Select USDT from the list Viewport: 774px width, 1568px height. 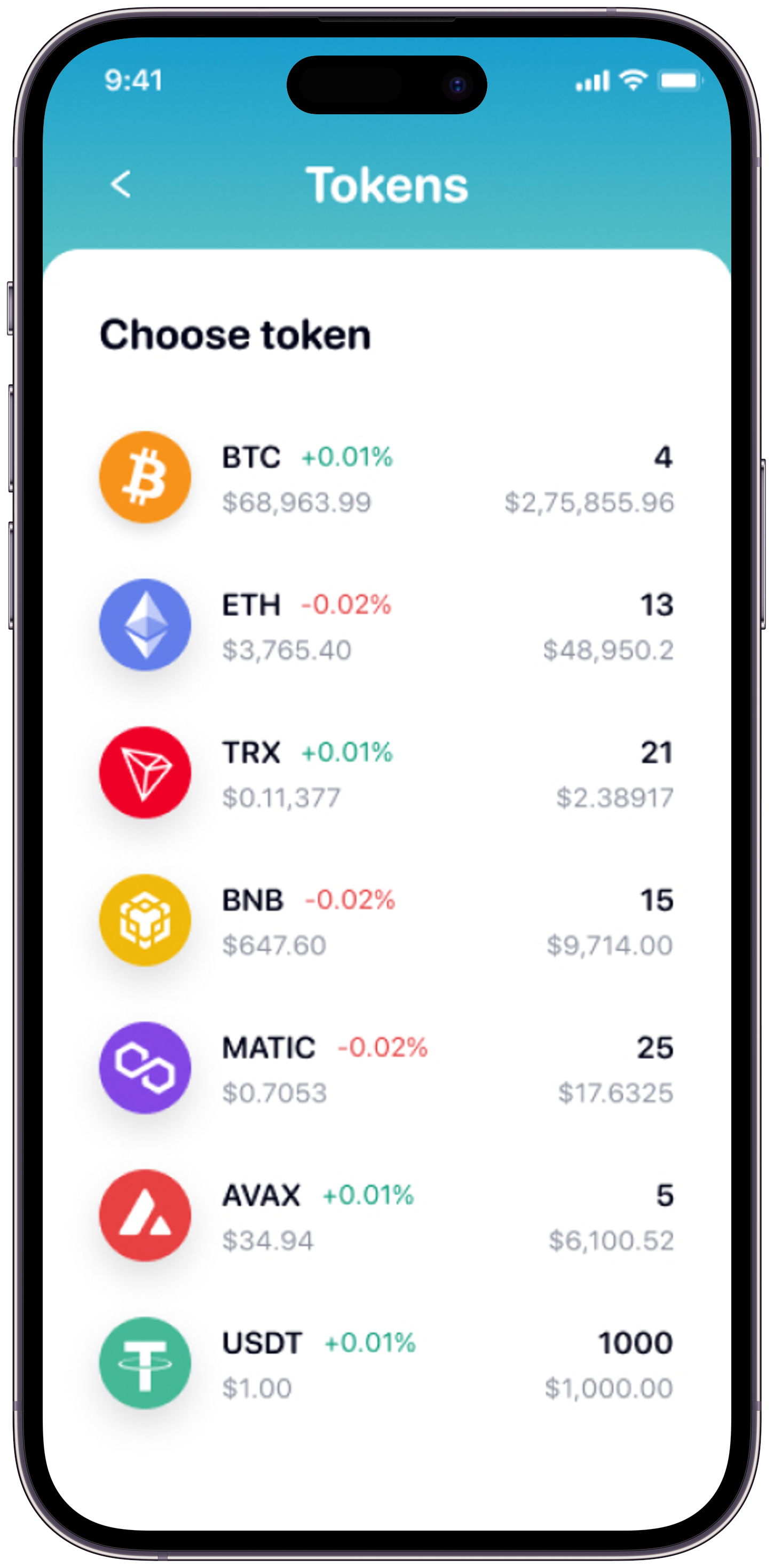[386, 1364]
